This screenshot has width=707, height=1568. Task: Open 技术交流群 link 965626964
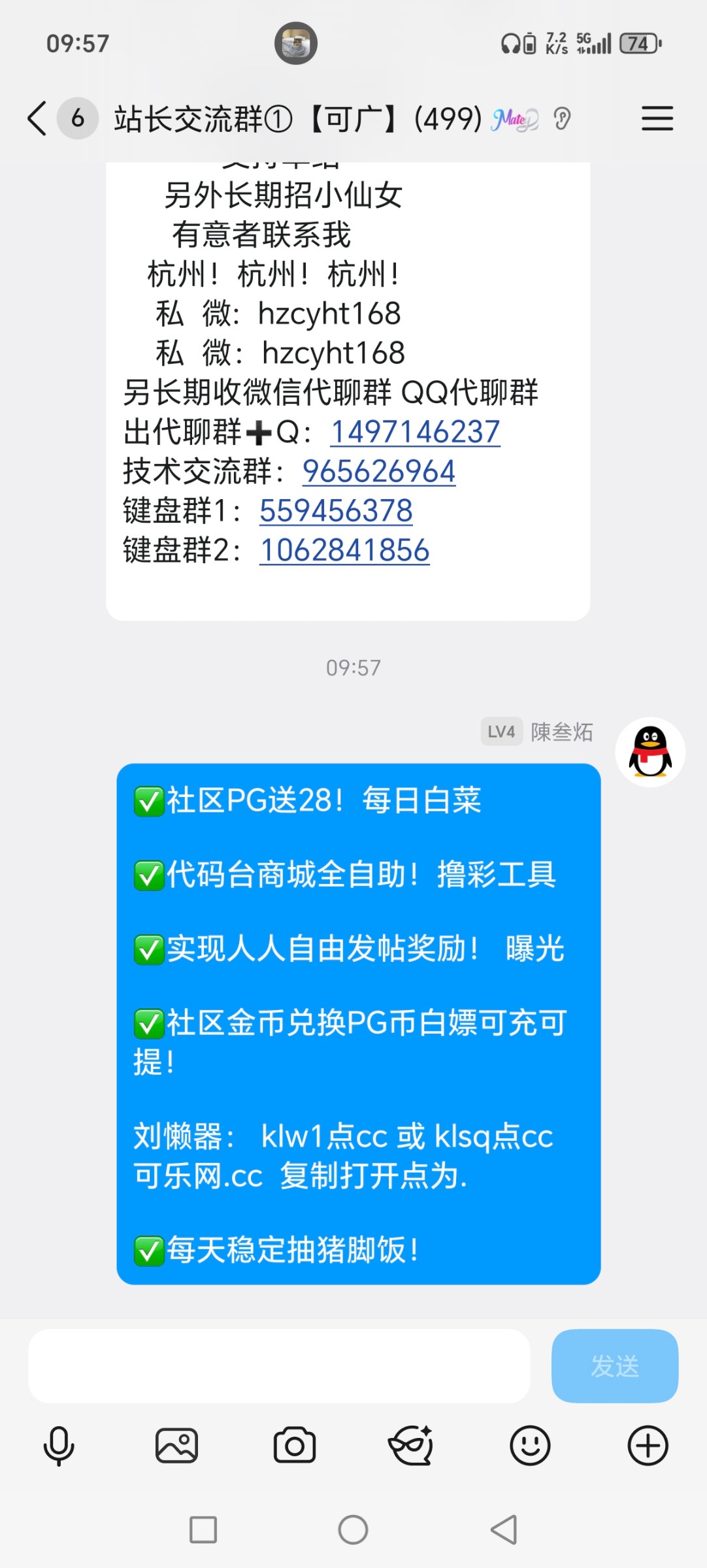point(377,470)
